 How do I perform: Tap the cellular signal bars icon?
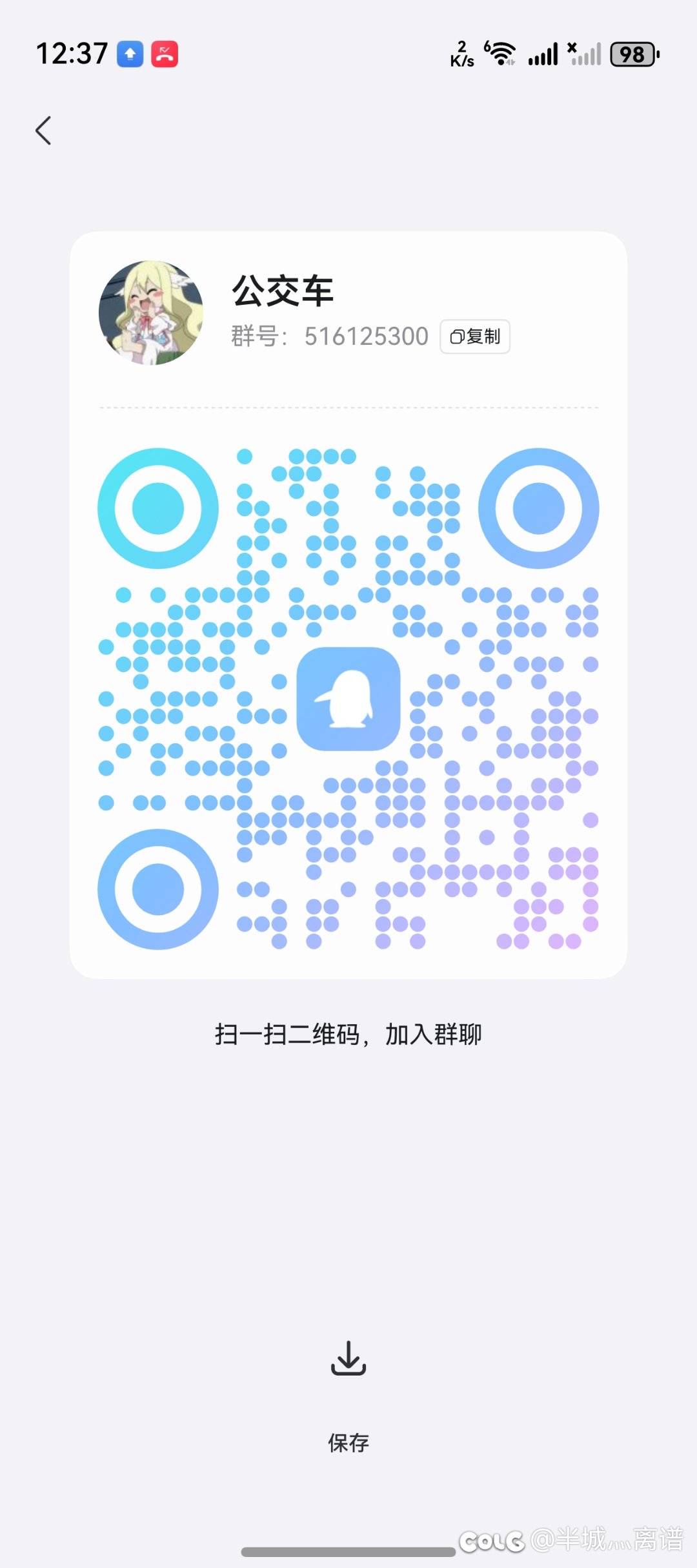click(542, 54)
